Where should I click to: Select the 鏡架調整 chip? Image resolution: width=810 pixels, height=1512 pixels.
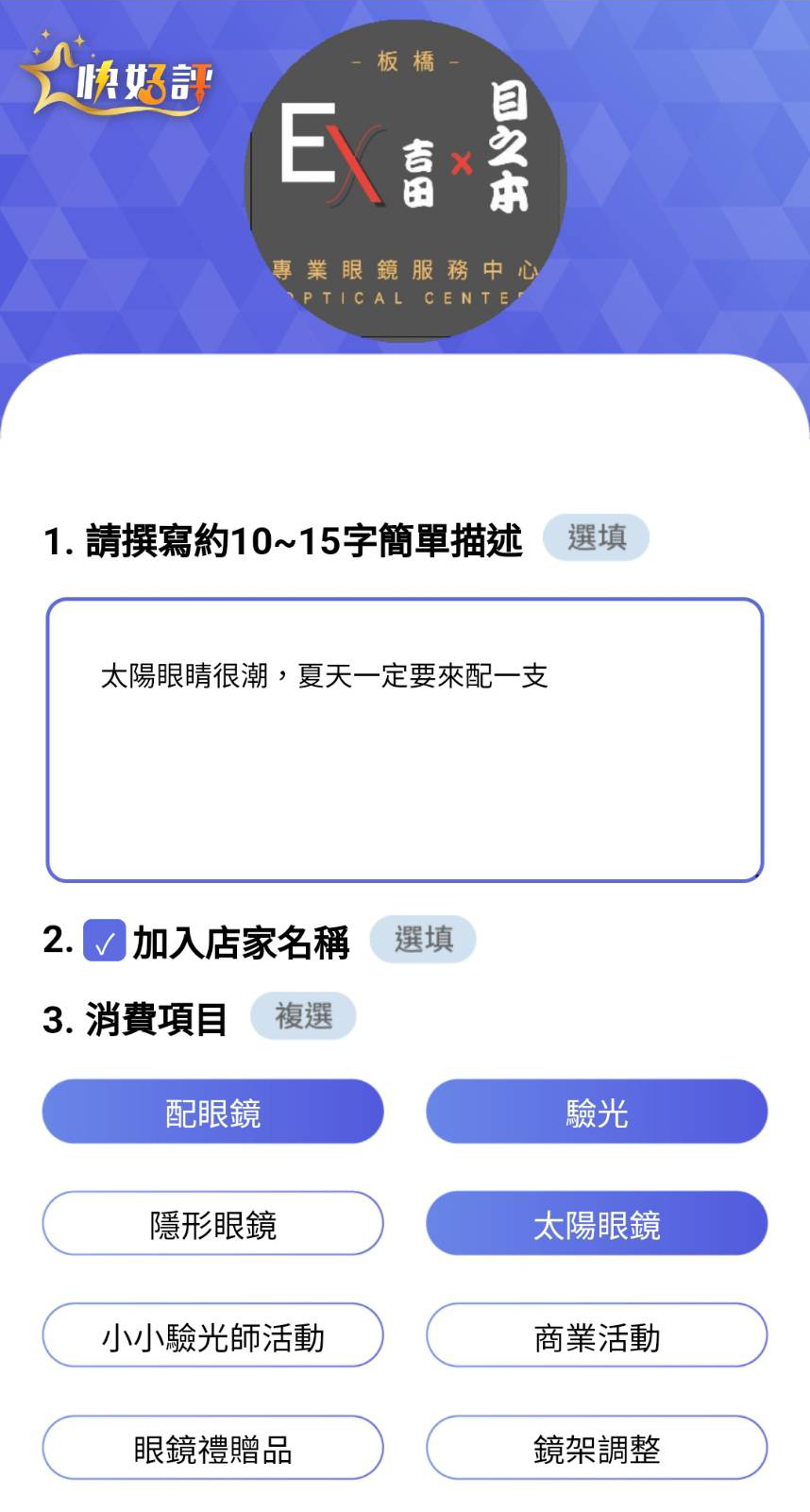click(x=597, y=1447)
